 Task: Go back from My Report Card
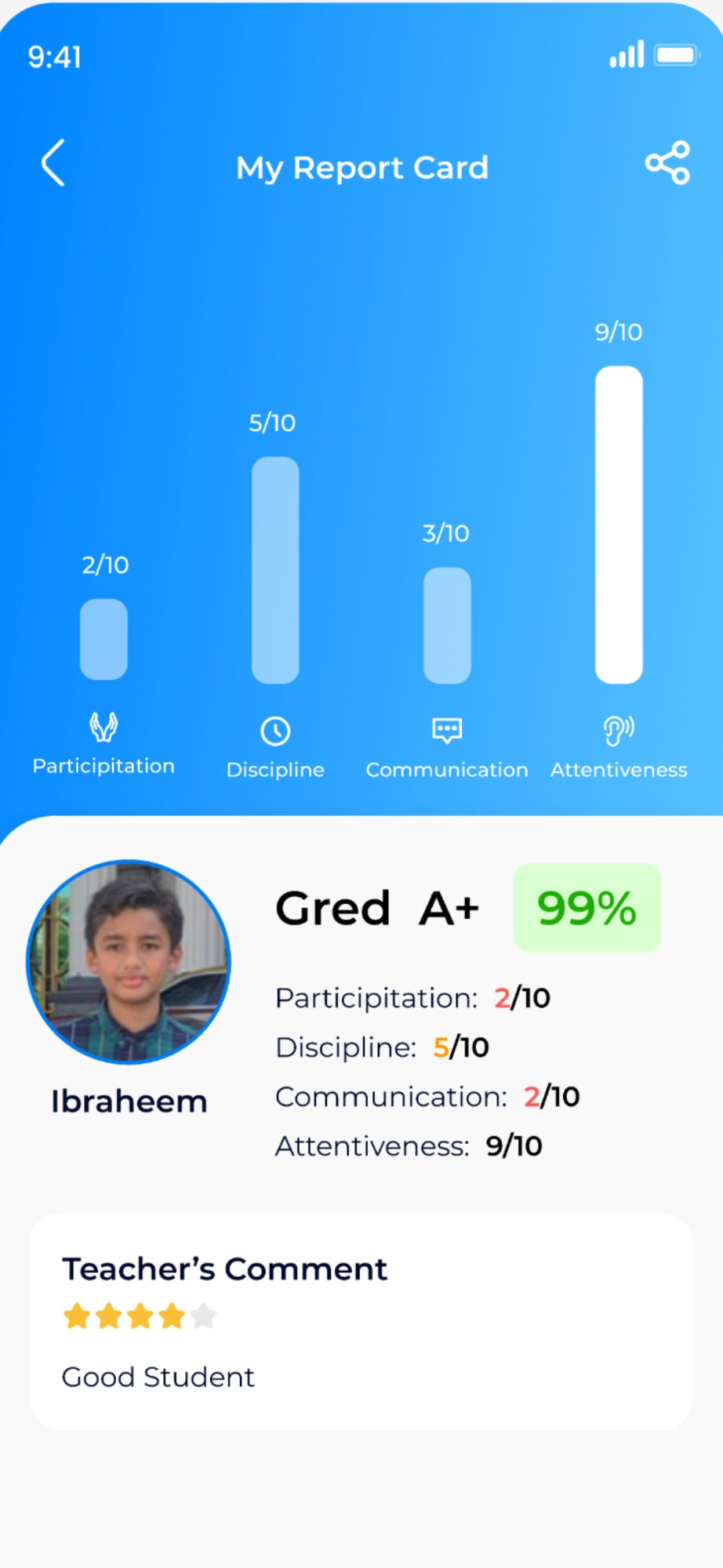coord(53,163)
